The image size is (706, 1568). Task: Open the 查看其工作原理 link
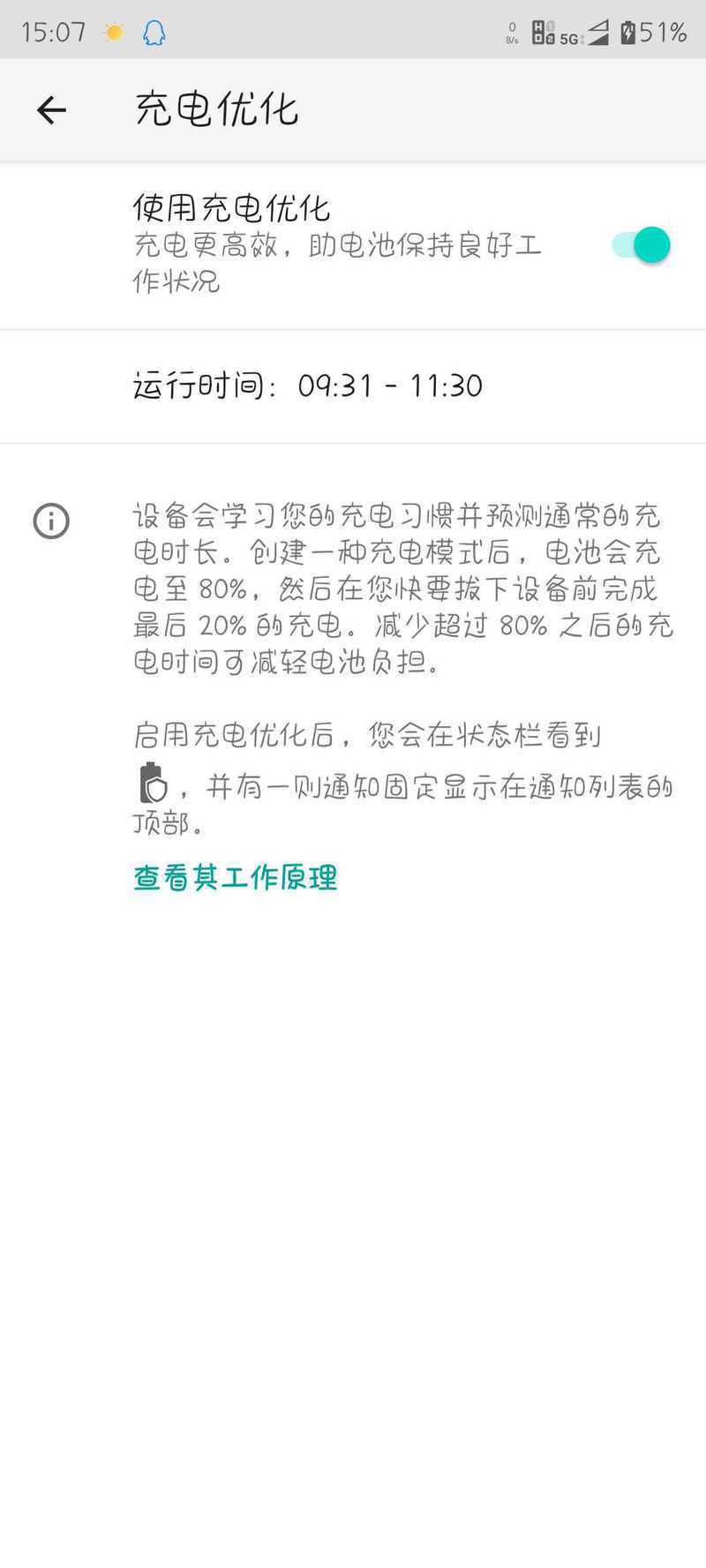click(x=236, y=877)
